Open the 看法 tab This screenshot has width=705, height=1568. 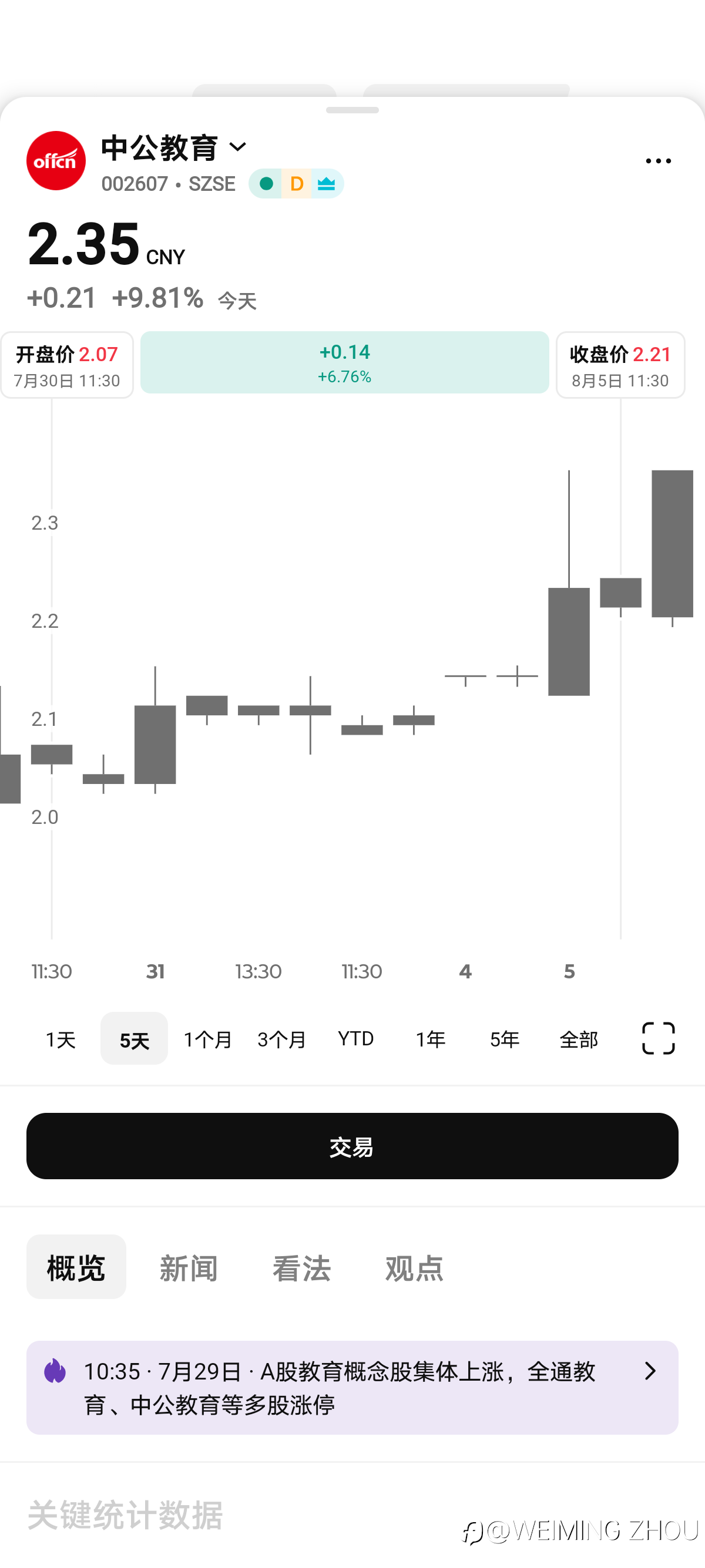pos(301,1267)
